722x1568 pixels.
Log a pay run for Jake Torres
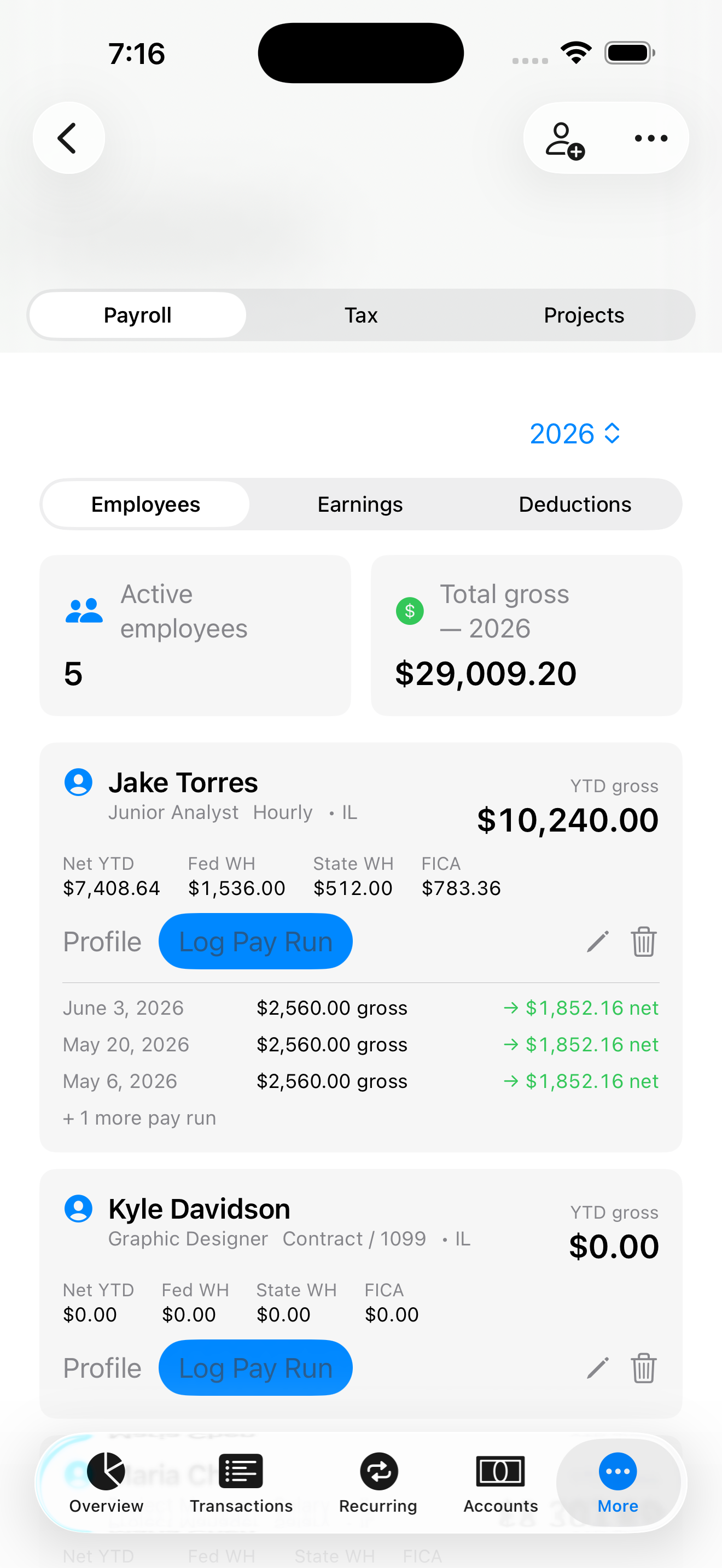[255, 941]
